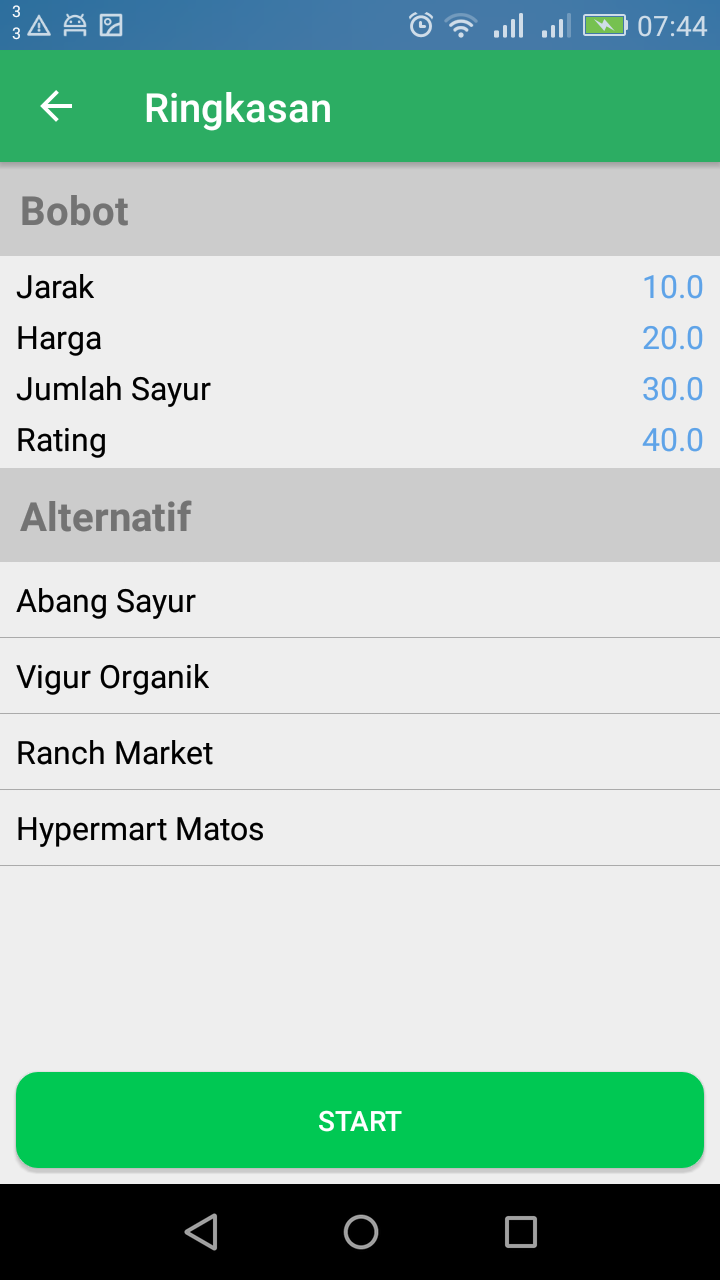Tap the system home button
The image size is (720, 1280).
360,1232
